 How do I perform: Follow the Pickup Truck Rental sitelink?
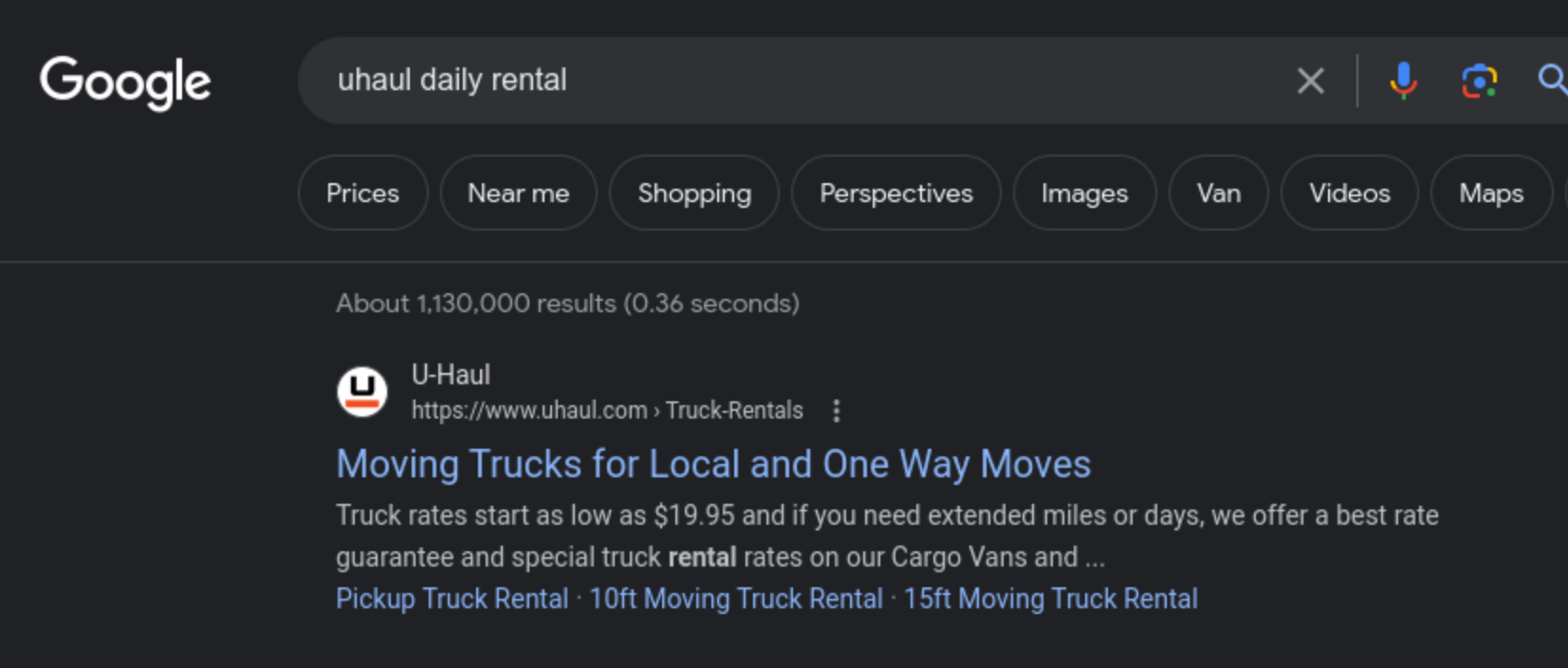[452, 599]
